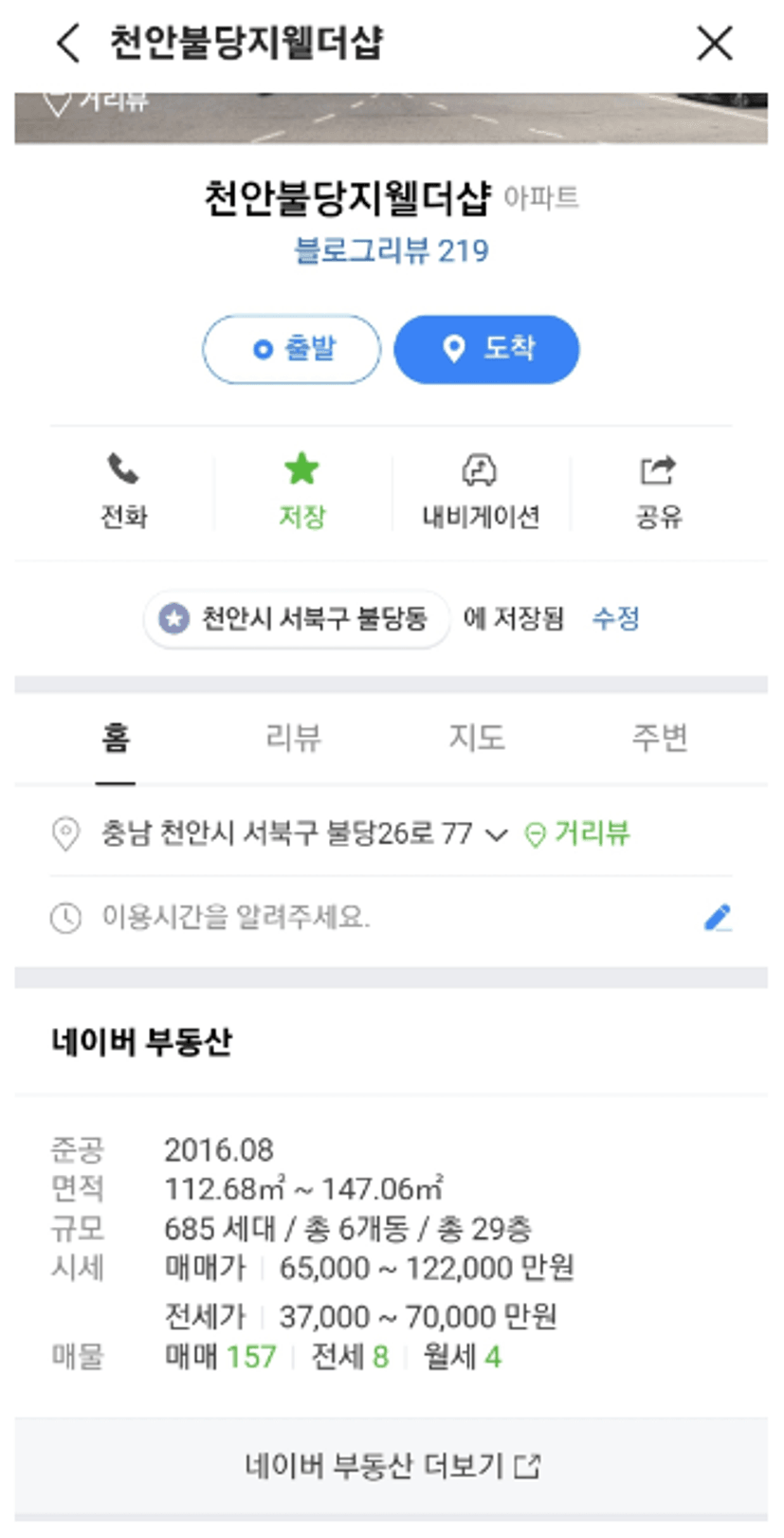Image resolution: width=784 pixels, height=1538 pixels.
Task: Open the 블로그리뷰 219 link
Action: [392, 250]
